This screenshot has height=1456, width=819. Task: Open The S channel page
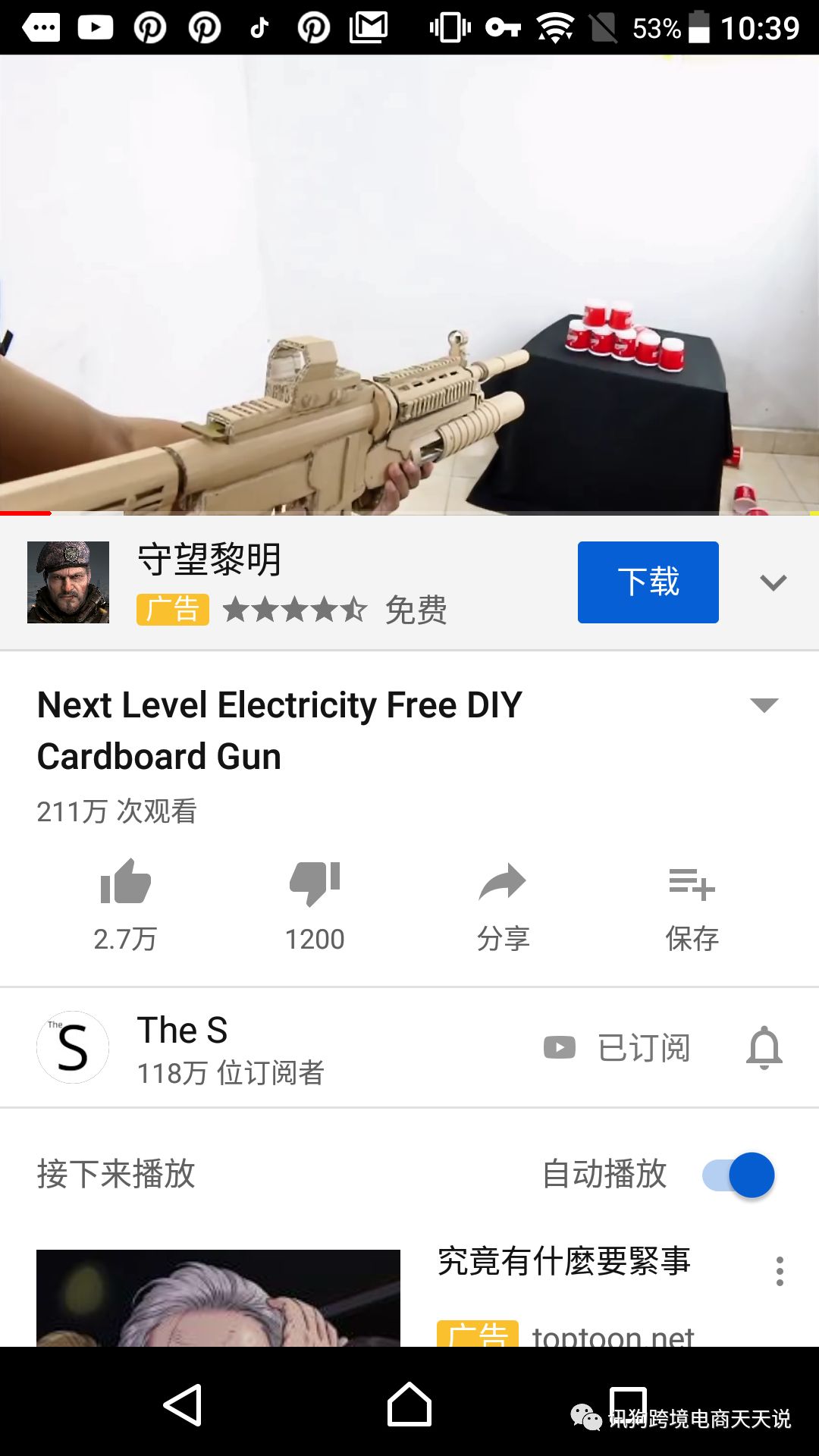[182, 1047]
